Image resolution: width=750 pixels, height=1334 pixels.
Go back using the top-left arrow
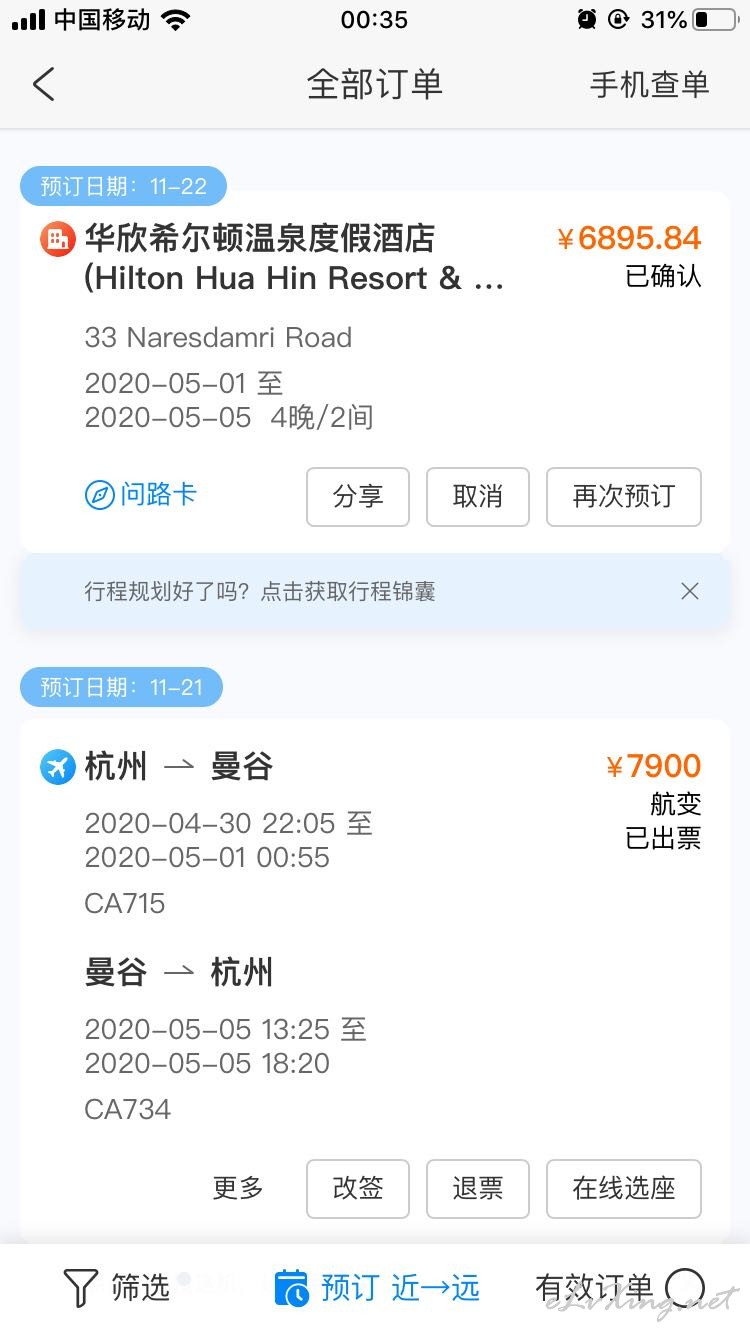[x=43, y=85]
